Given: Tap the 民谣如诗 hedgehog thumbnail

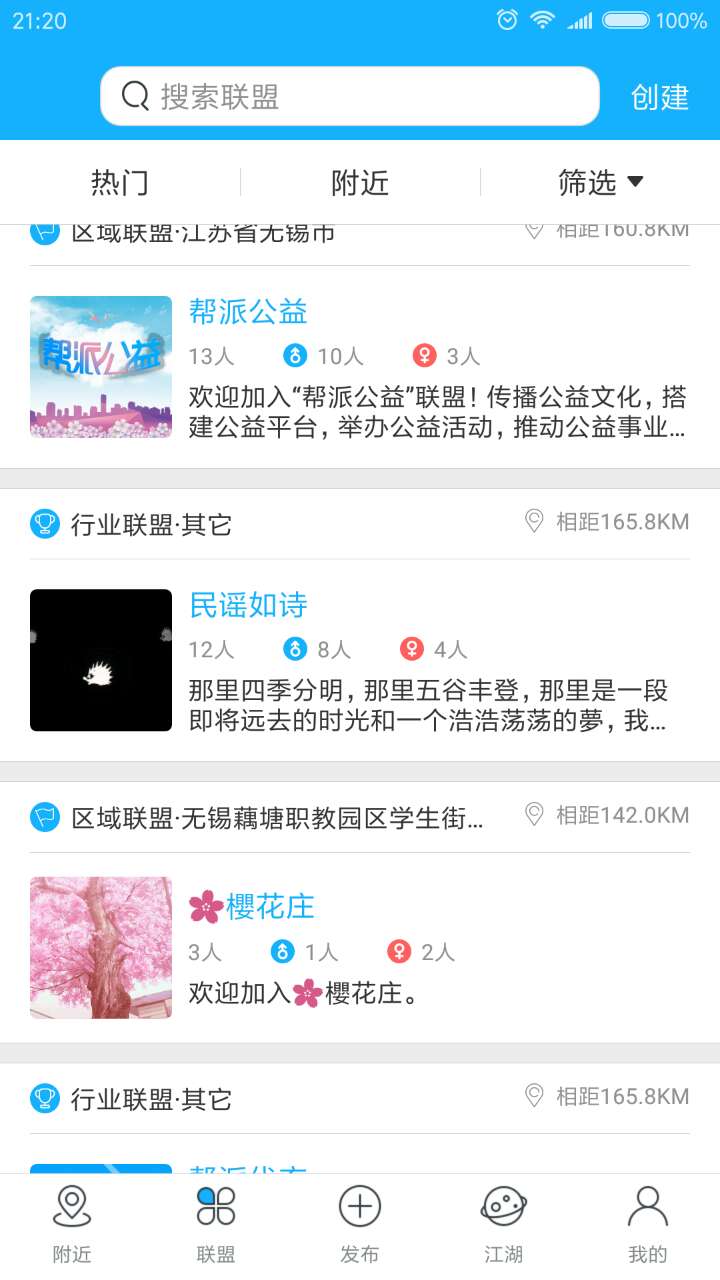Looking at the screenshot, I should pos(100,660).
